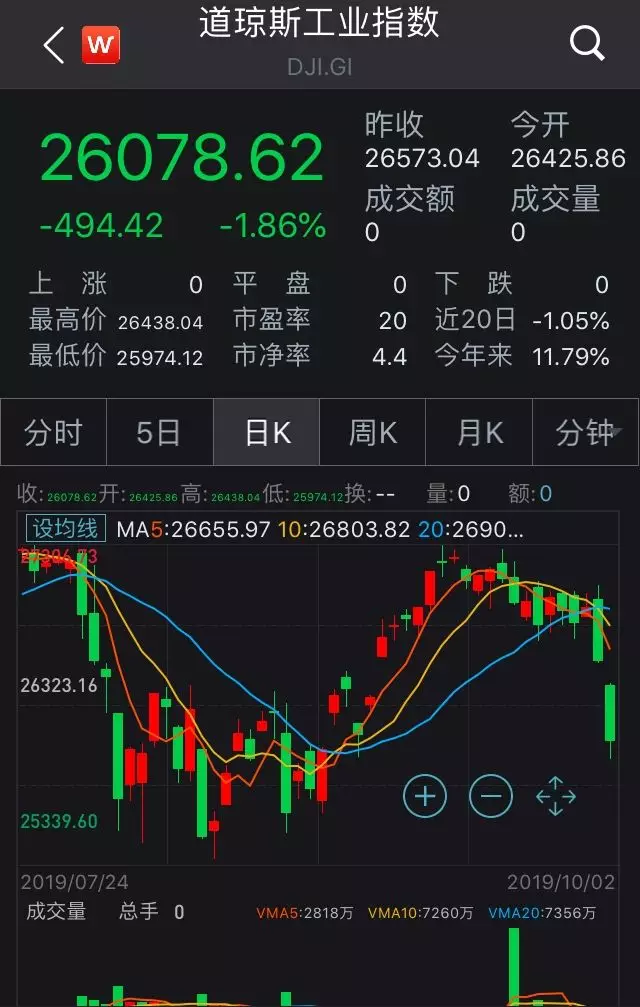Select the 月K chart tab
The height and width of the screenshot is (1007, 640).
pyautogui.click(x=480, y=433)
